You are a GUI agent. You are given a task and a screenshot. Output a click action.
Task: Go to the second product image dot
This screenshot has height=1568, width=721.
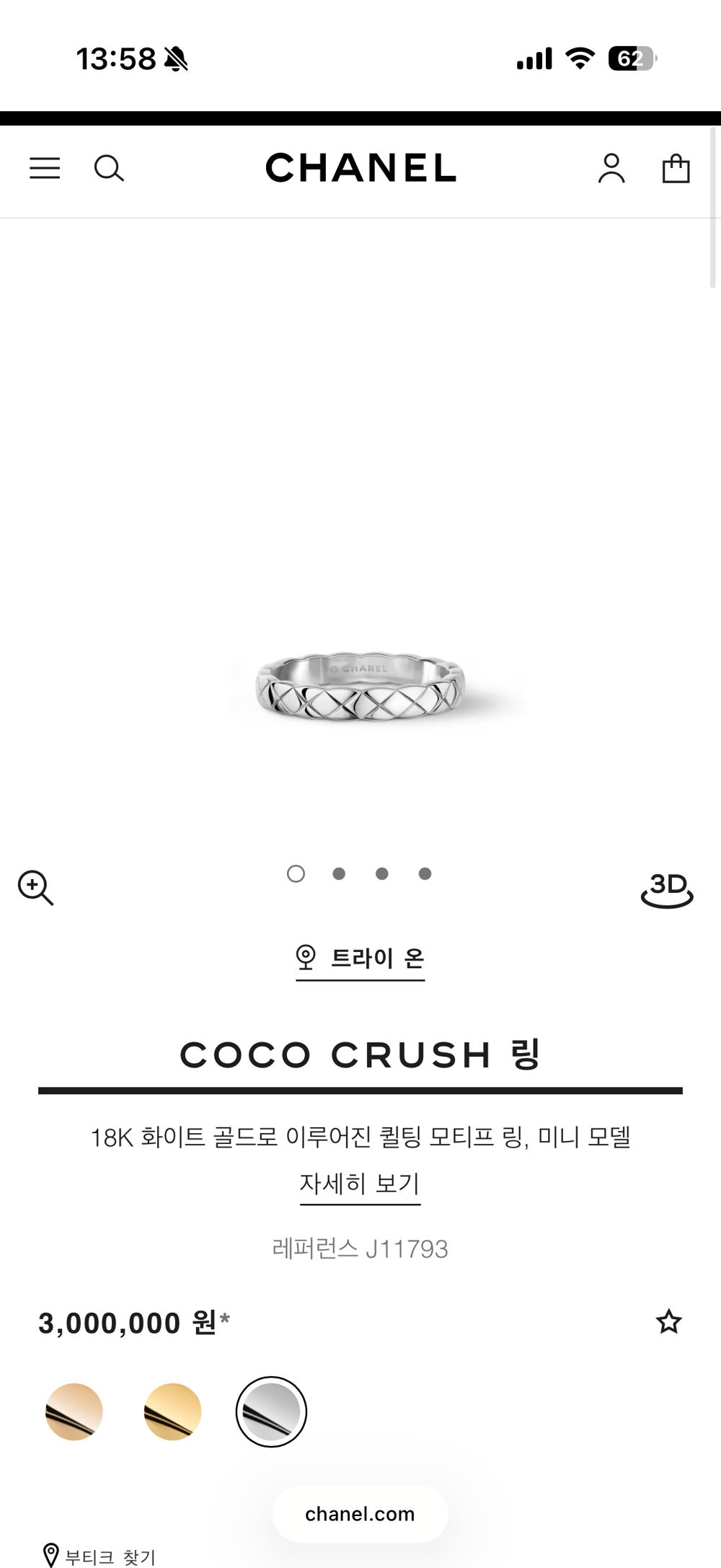click(x=339, y=874)
